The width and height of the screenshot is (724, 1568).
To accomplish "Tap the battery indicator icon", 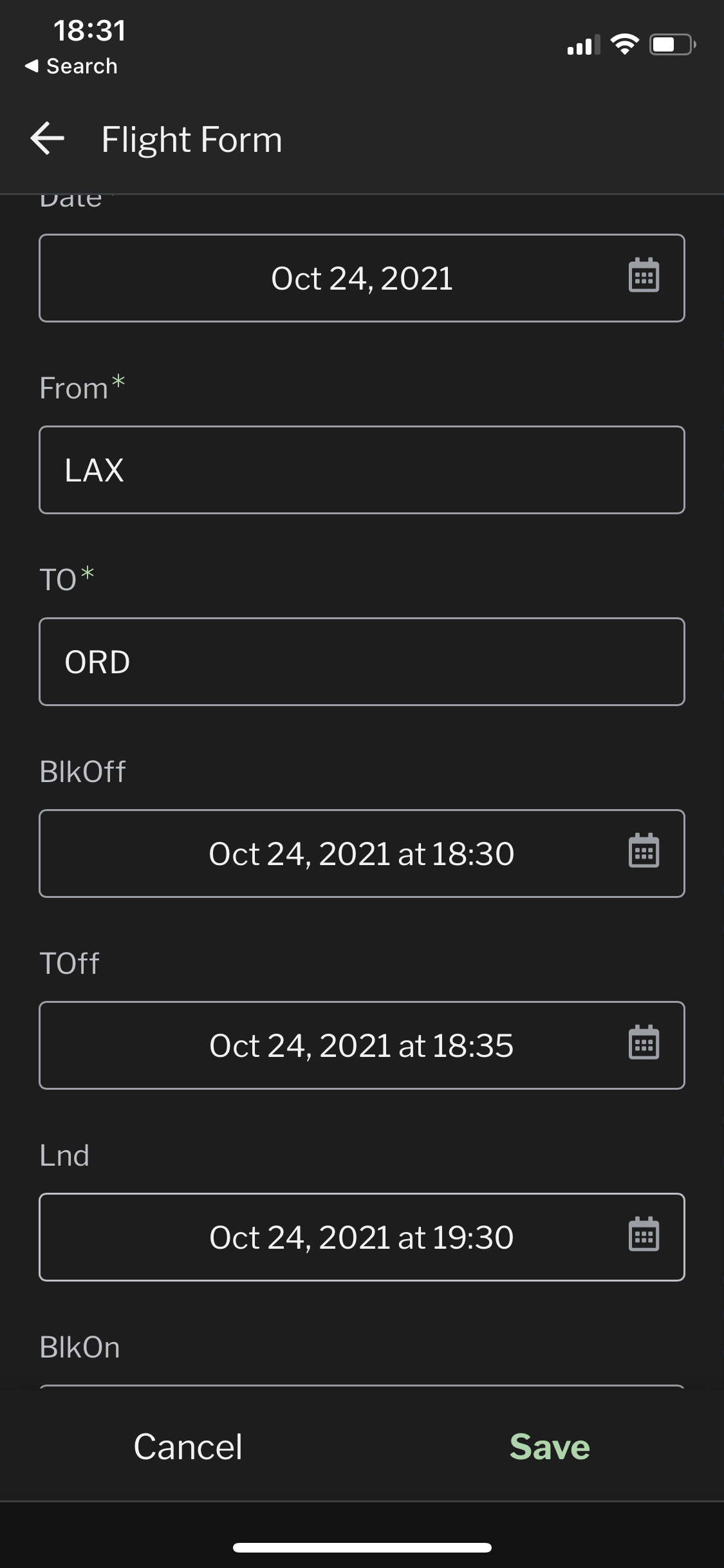I will (x=671, y=44).
